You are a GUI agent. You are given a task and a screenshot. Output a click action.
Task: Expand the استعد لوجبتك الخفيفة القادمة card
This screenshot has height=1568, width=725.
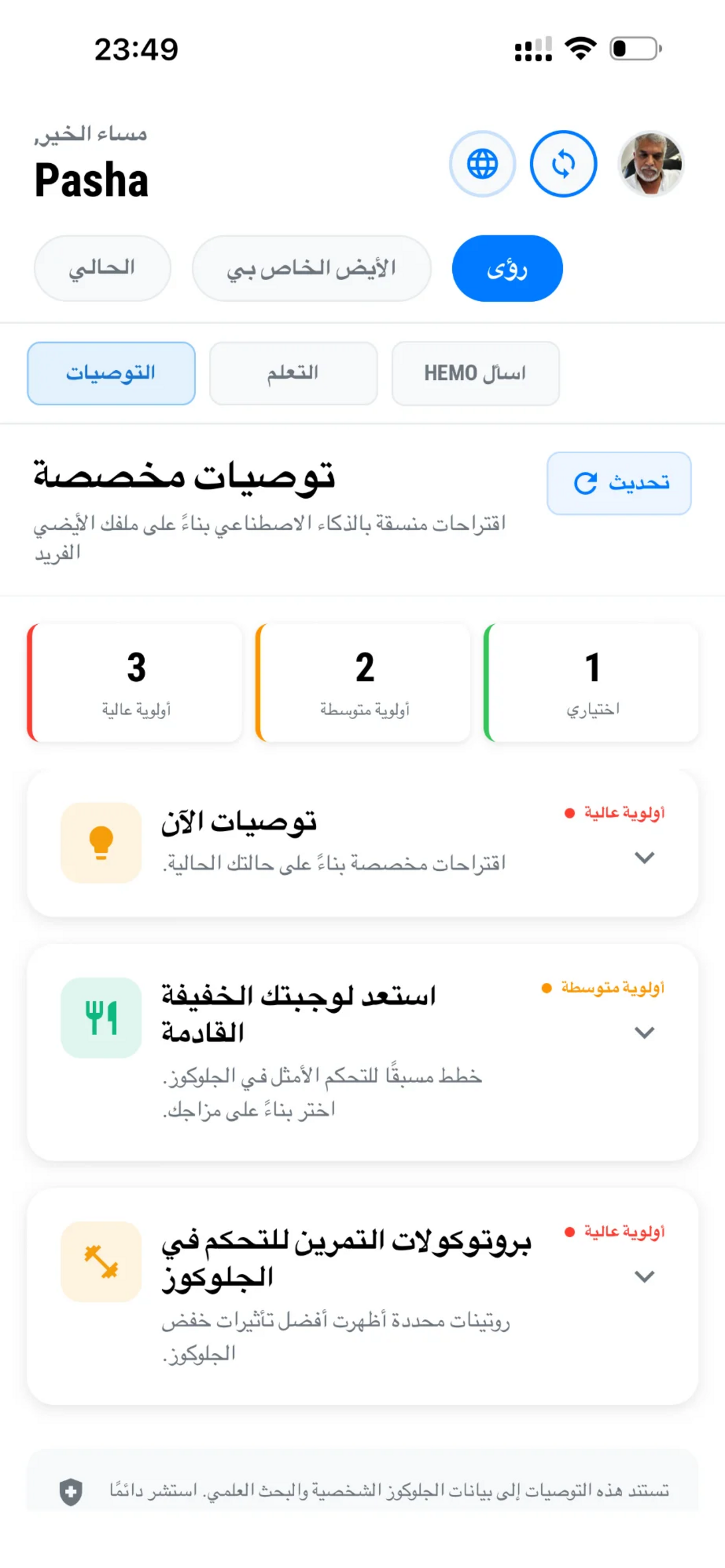(x=644, y=1031)
